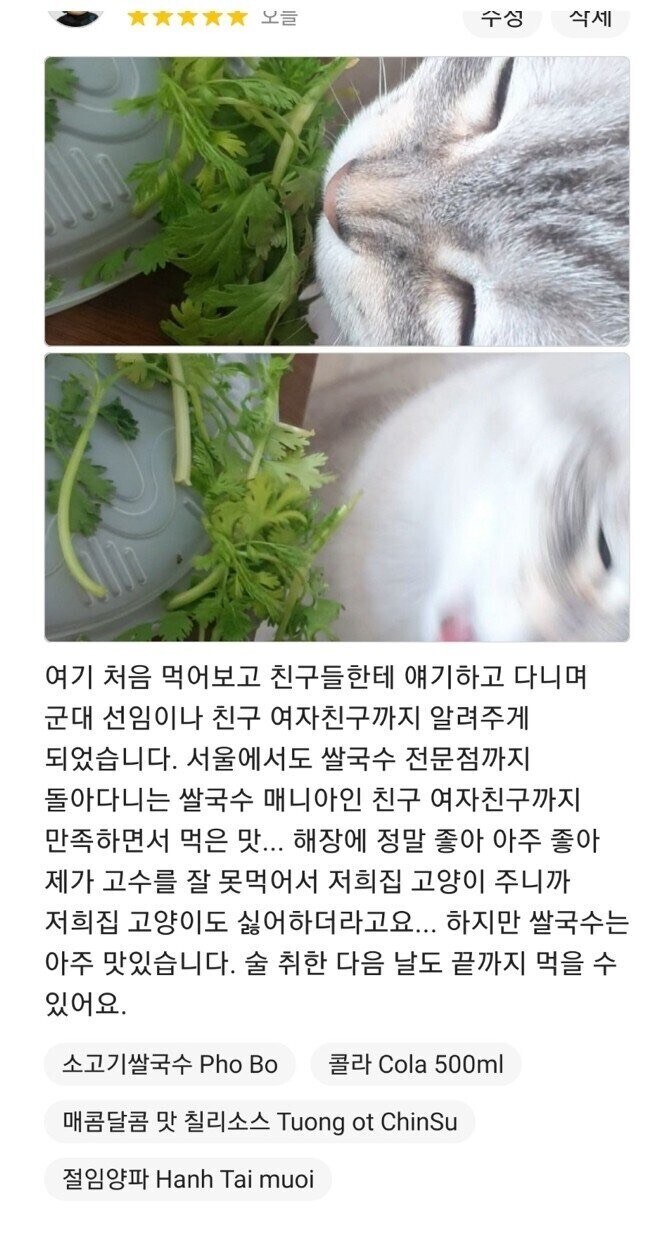The image size is (670, 1247).
Task: Open the first cat and cilantro photo
Action: click(x=337, y=201)
